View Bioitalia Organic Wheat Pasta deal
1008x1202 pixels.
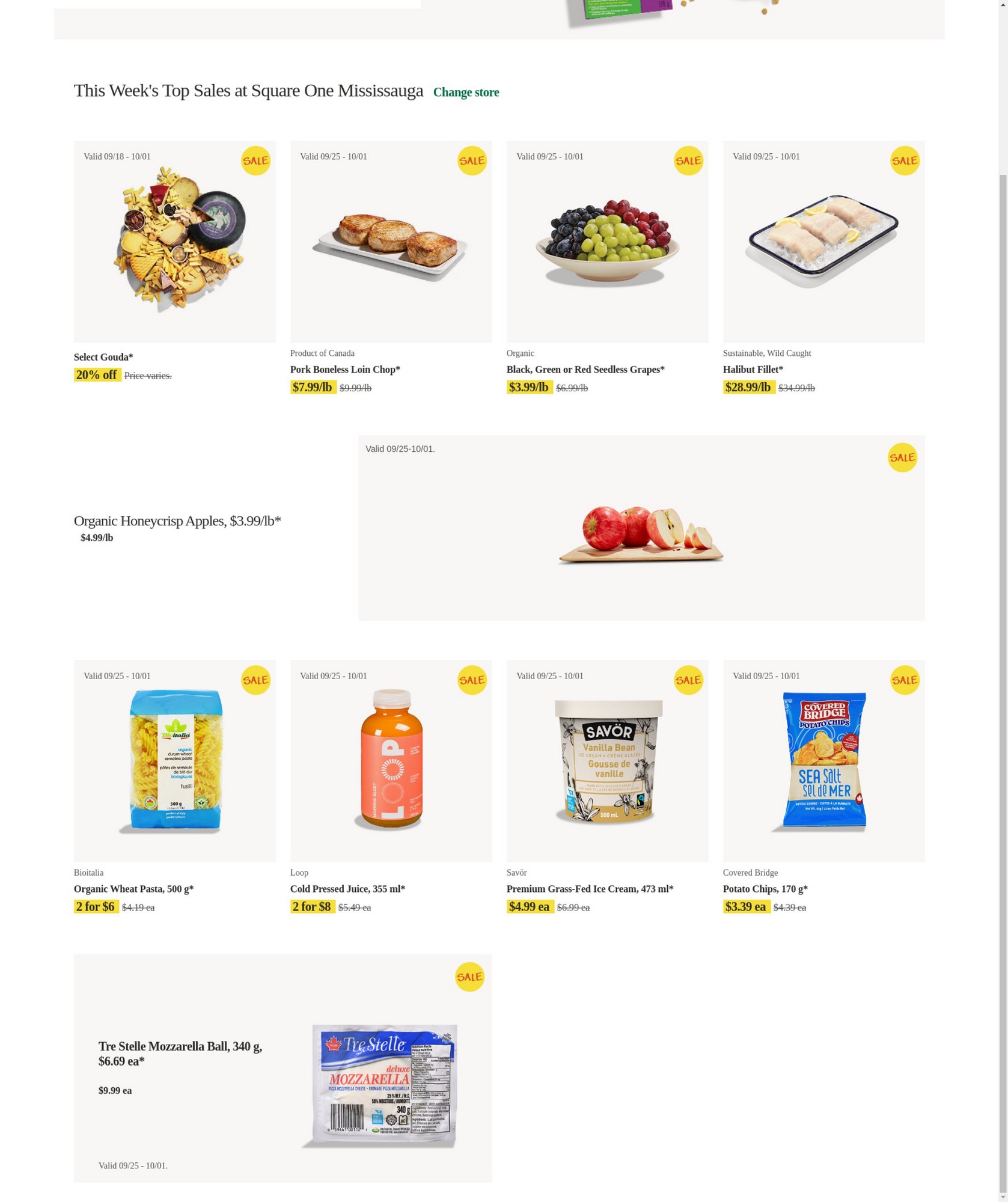point(174,761)
